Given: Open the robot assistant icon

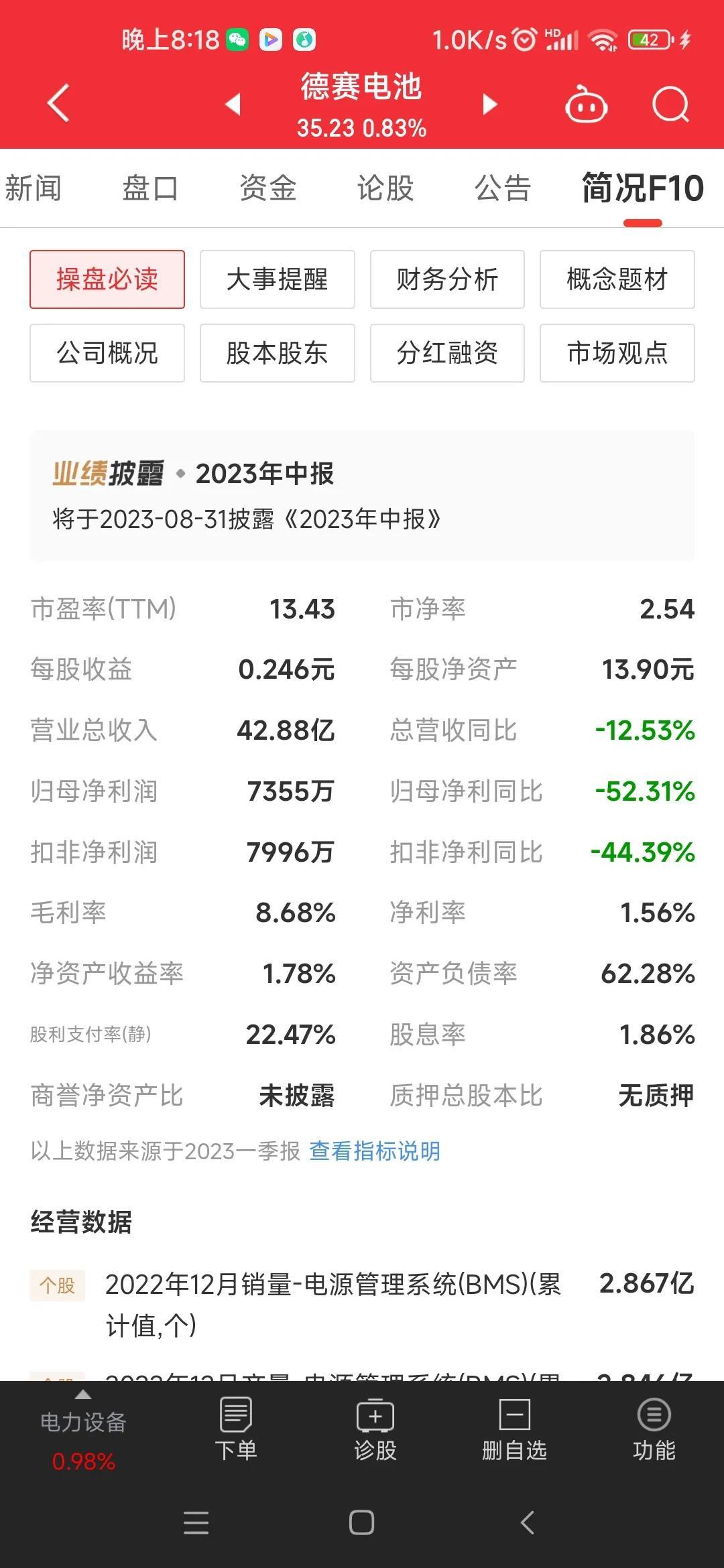Looking at the screenshot, I should (587, 104).
